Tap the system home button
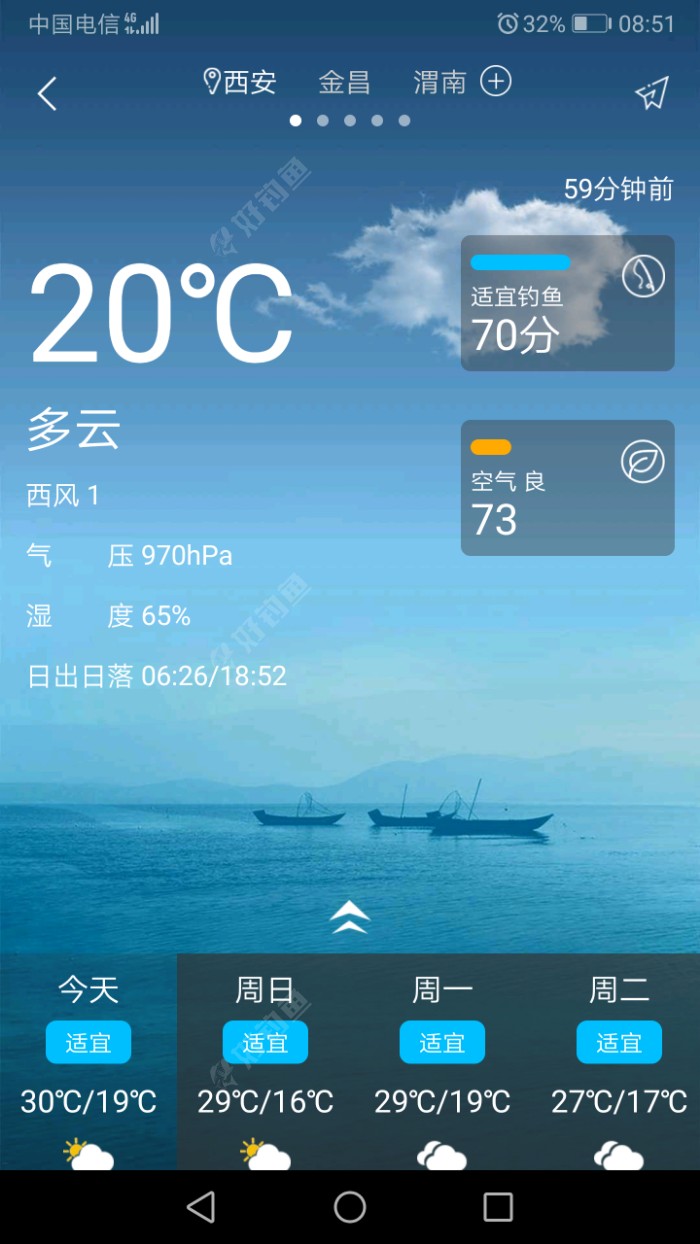Viewport: 700px width, 1244px height. tap(350, 1207)
